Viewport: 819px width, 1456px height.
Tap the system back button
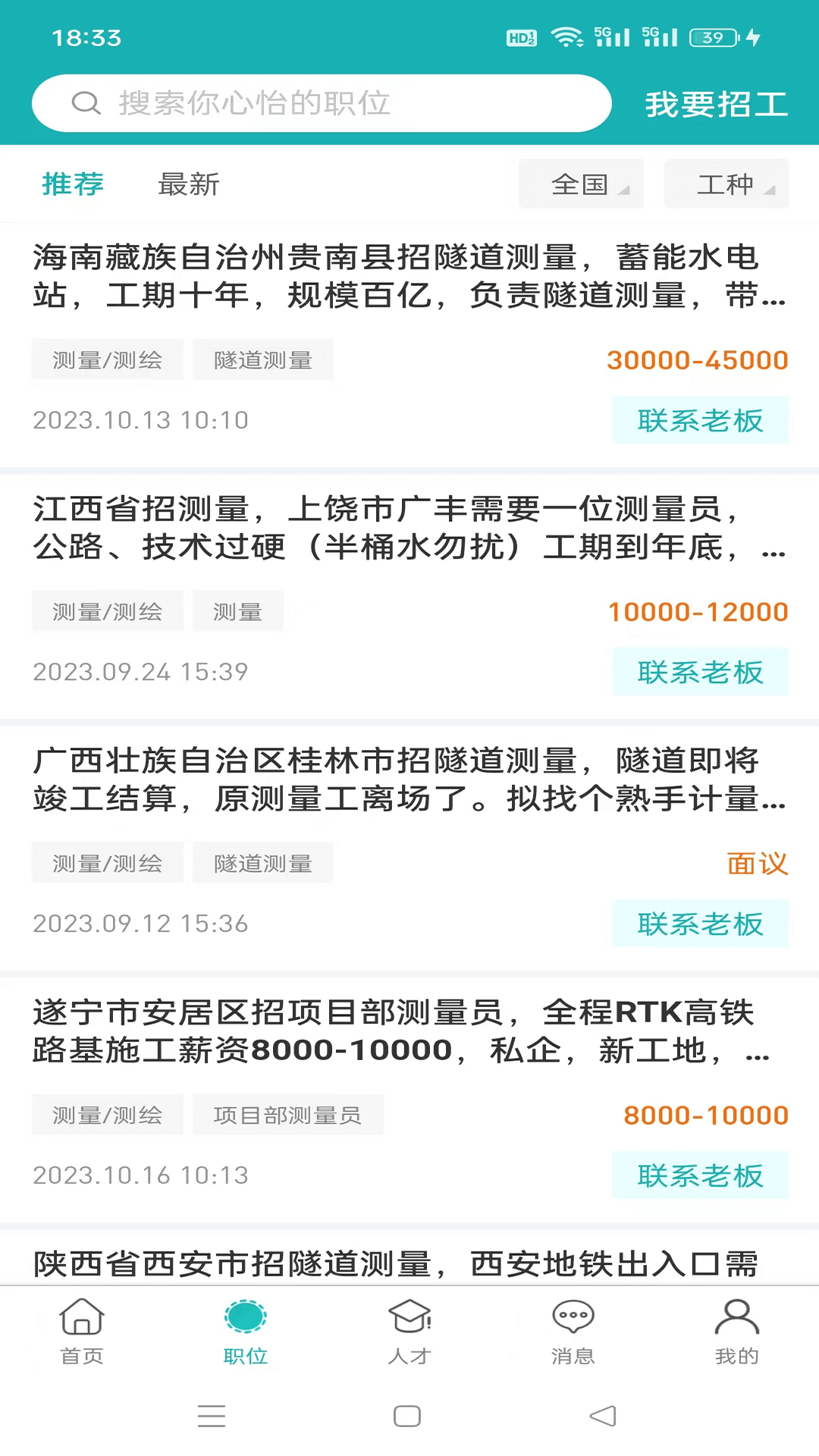603,1416
